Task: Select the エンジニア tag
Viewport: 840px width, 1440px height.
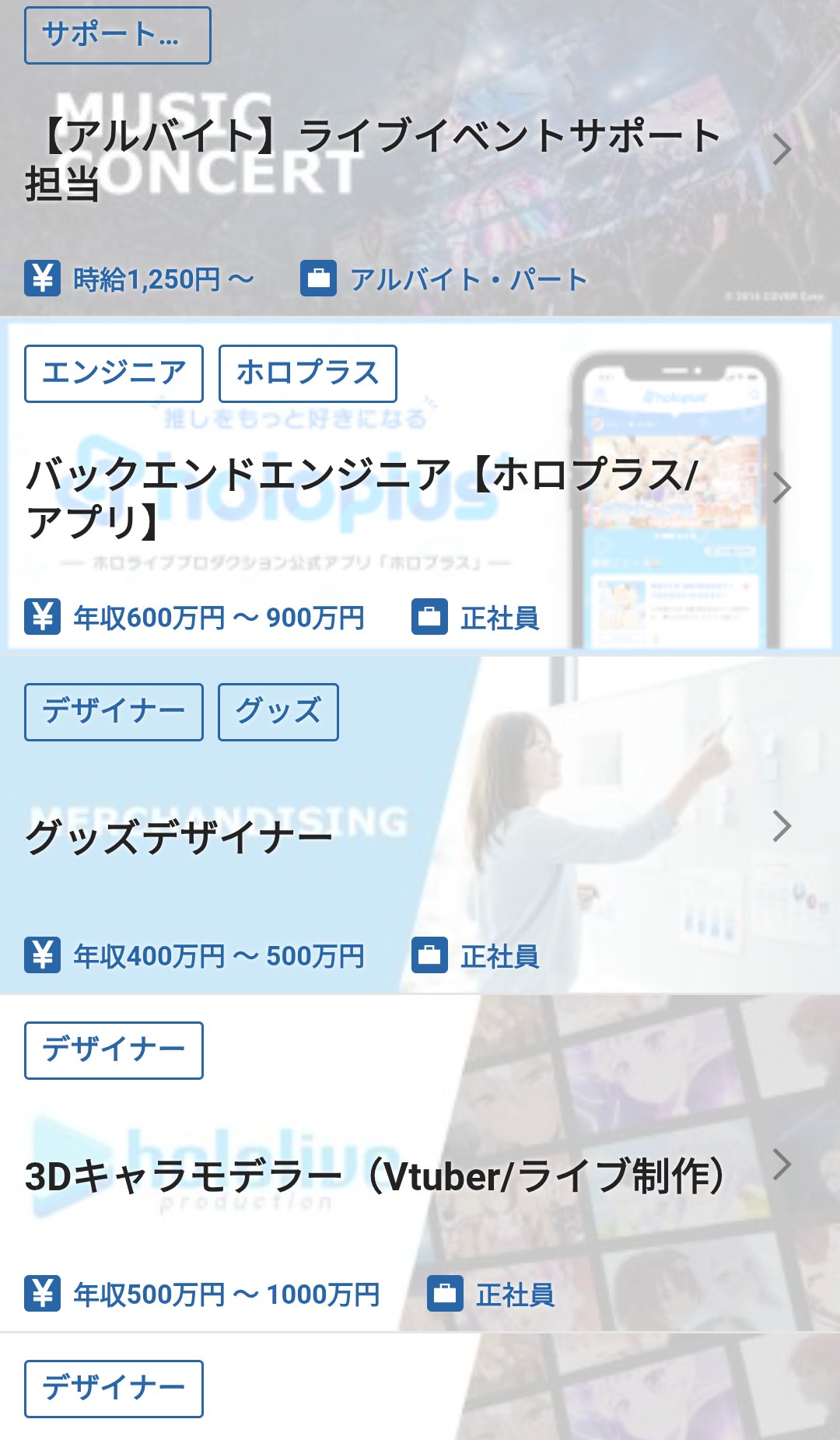Action: (114, 373)
